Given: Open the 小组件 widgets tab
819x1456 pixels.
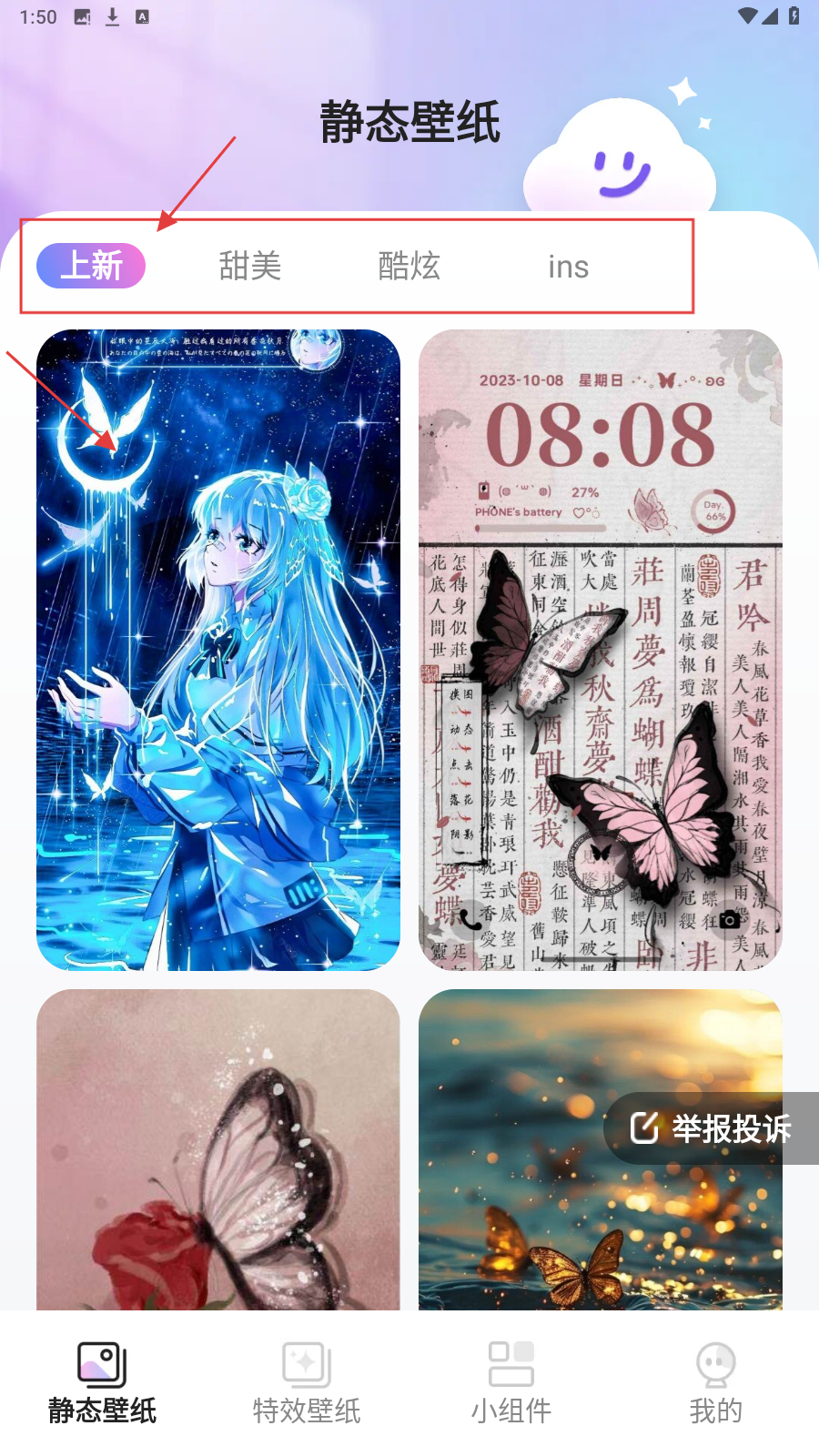Looking at the screenshot, I should (x=511, y=1382).
